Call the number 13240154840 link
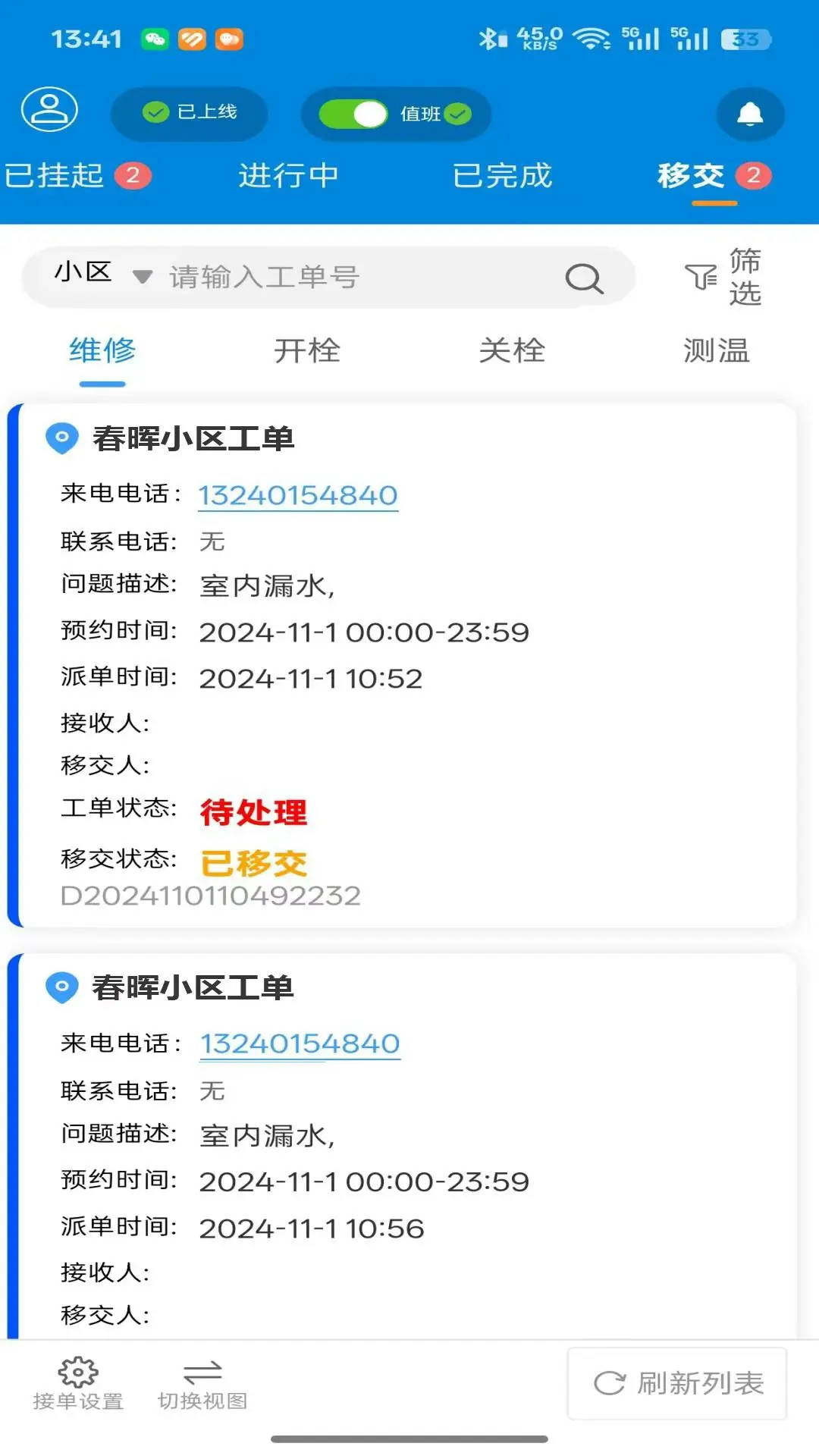 (x=297, y=494)
